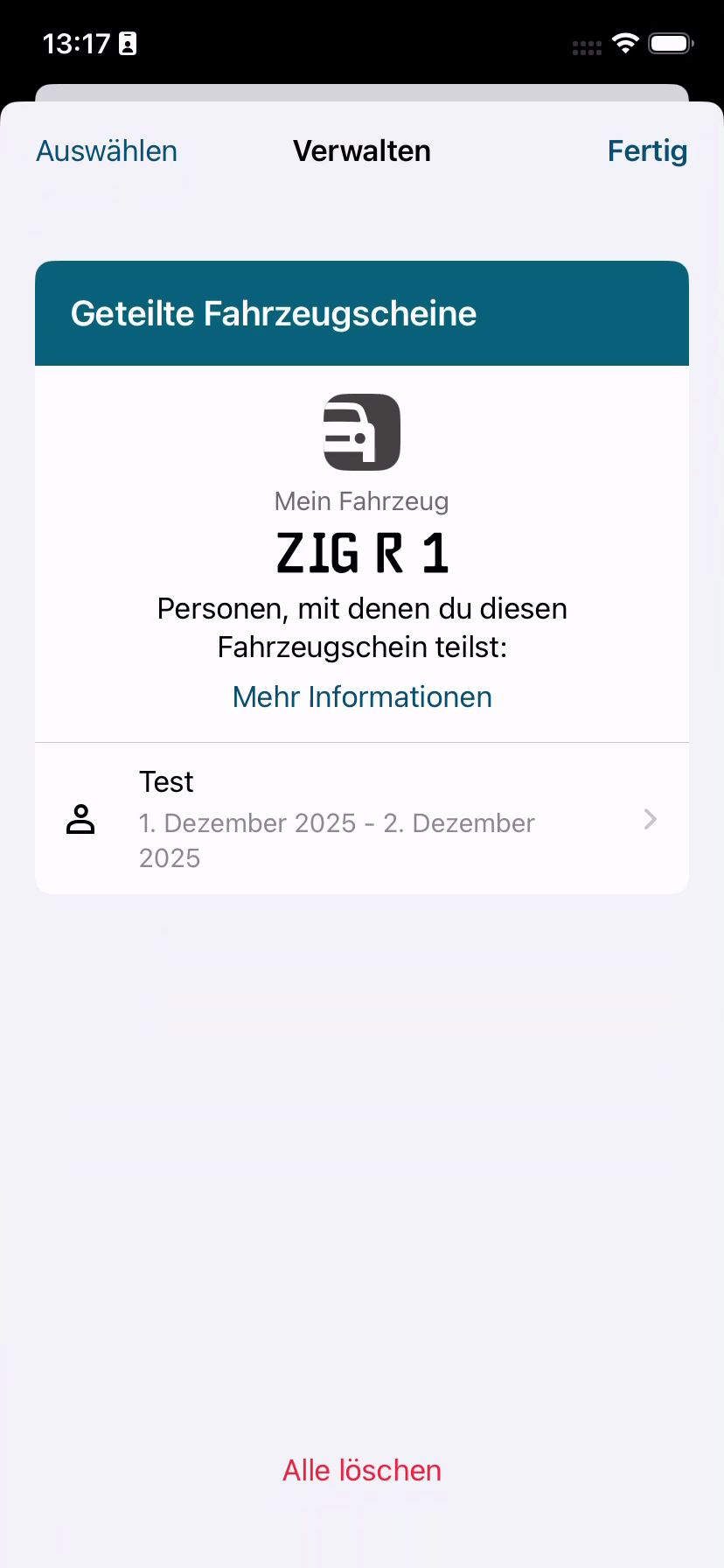Tap Auswählen in the top bar

[x=107, y=151]
